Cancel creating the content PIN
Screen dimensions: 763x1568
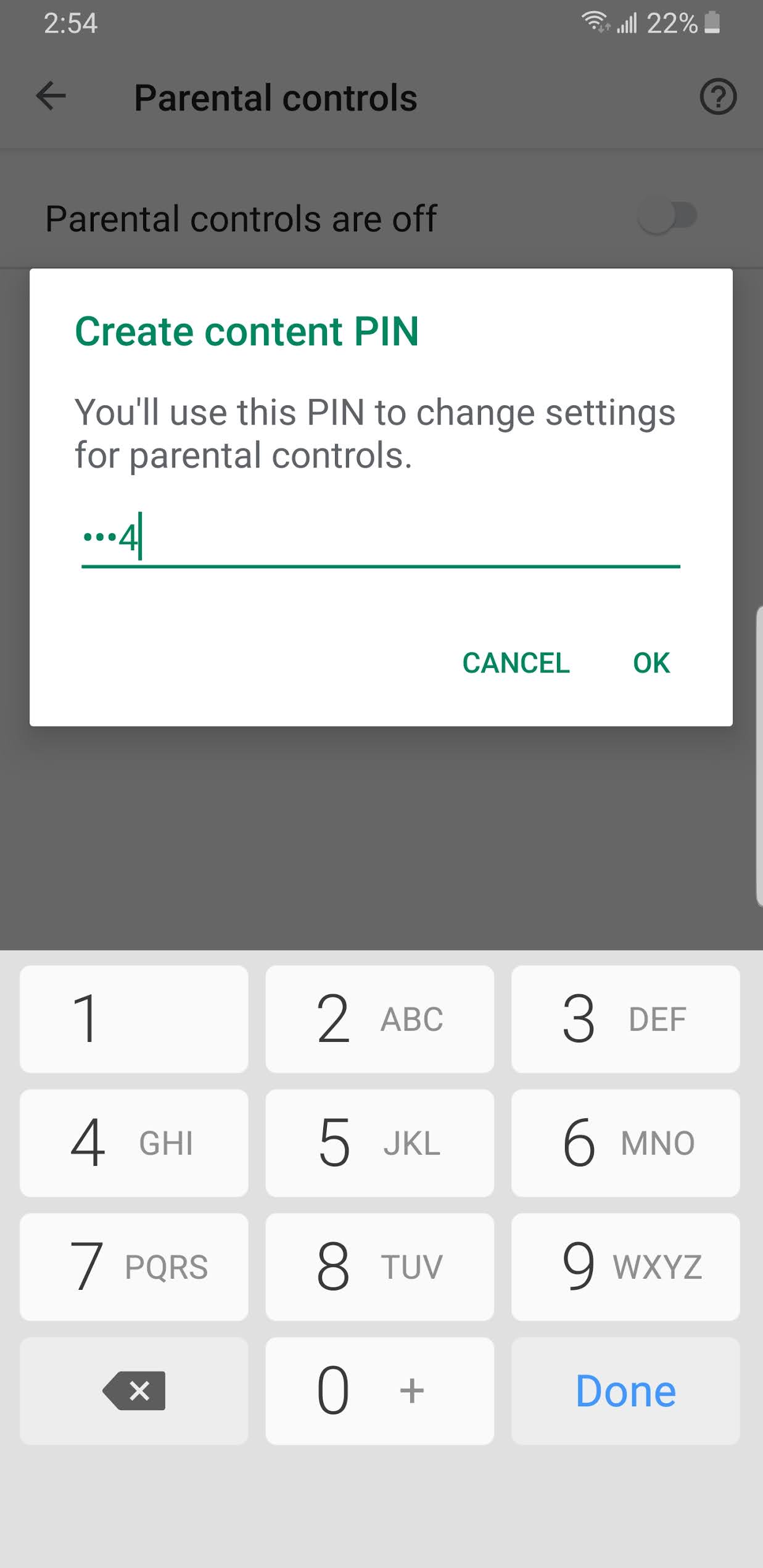coord(516,663)
